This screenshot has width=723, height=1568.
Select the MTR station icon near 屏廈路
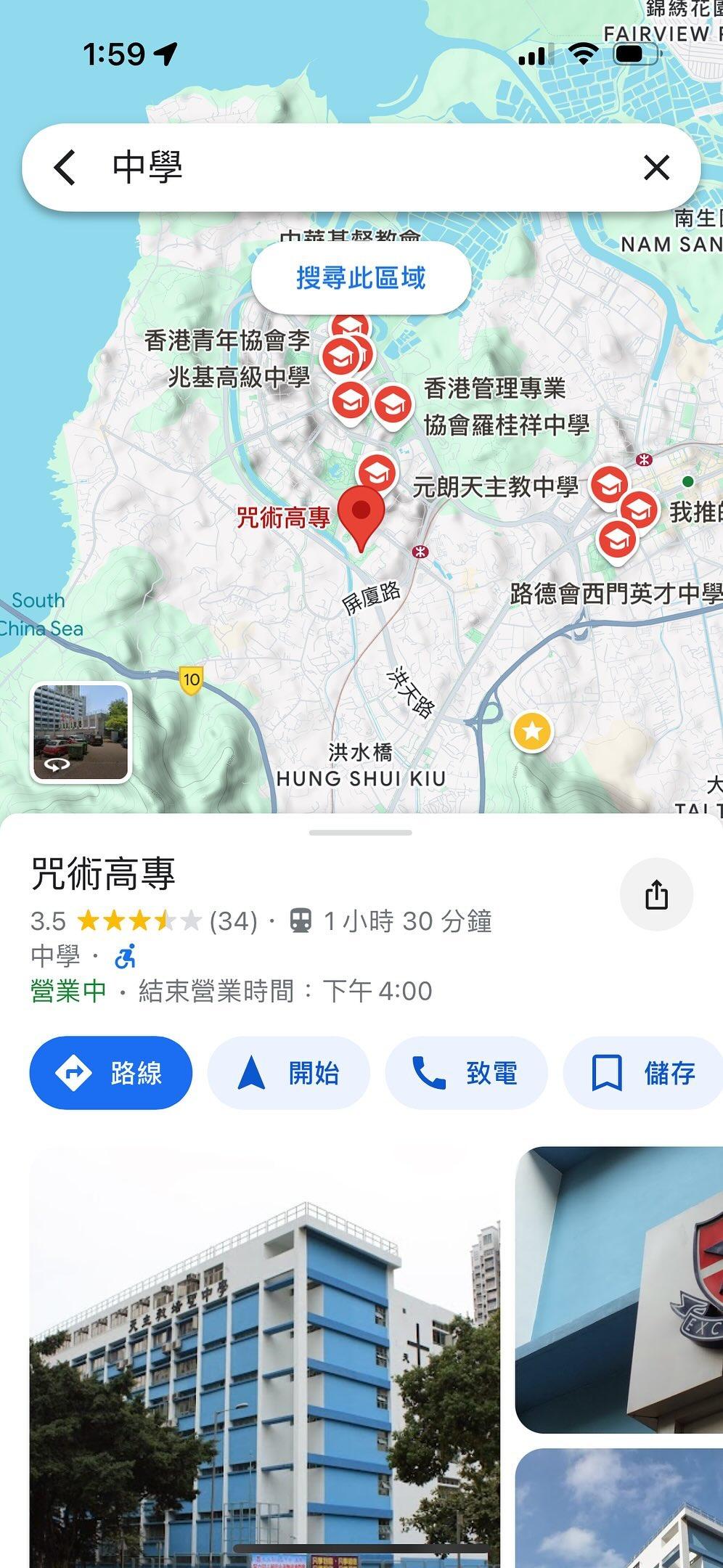(421, 552)
